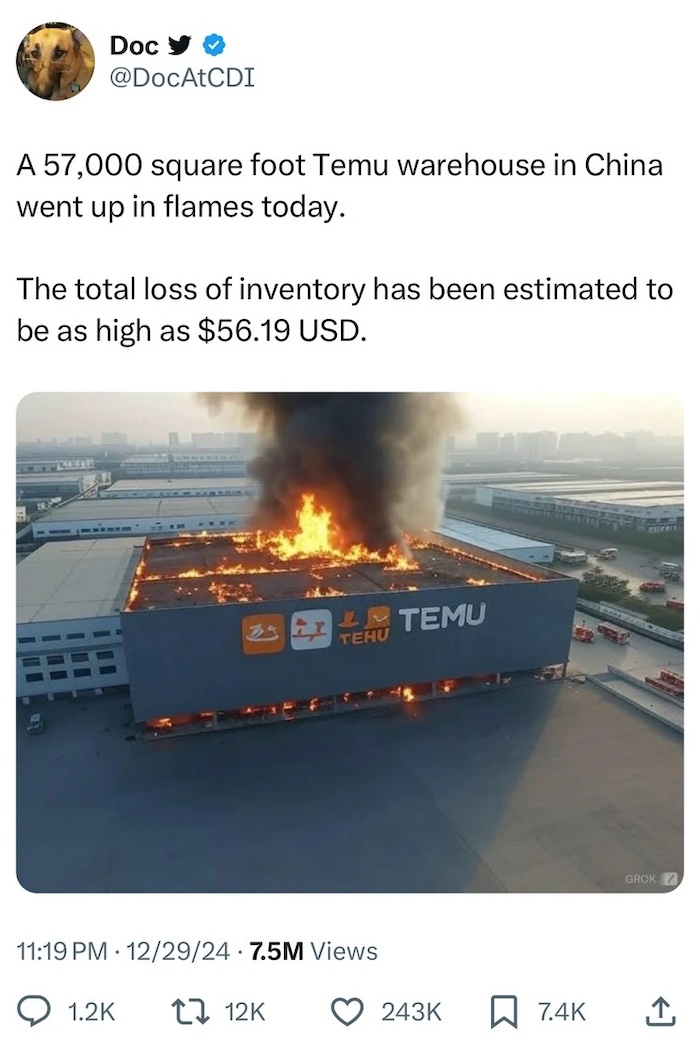
Task: Open the @DocAtCDI profile handle
Action: click(x=180, y=76)
